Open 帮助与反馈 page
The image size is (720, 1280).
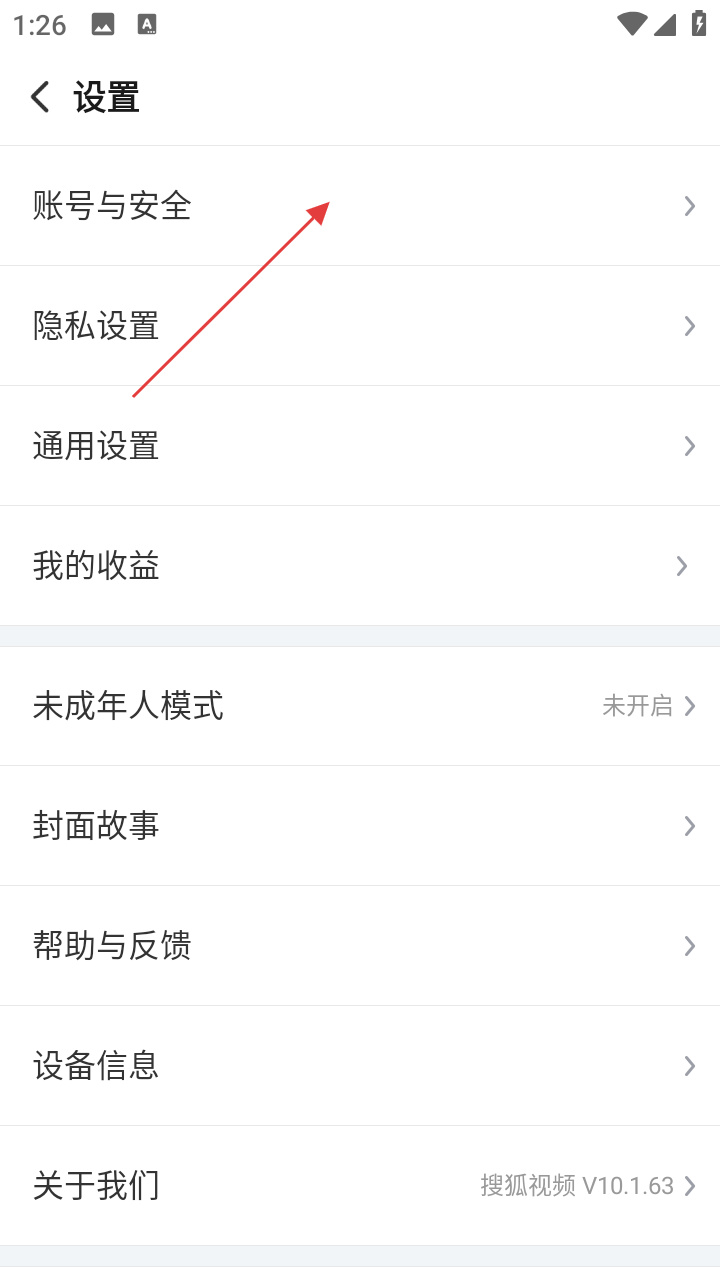tap(360, 946)
